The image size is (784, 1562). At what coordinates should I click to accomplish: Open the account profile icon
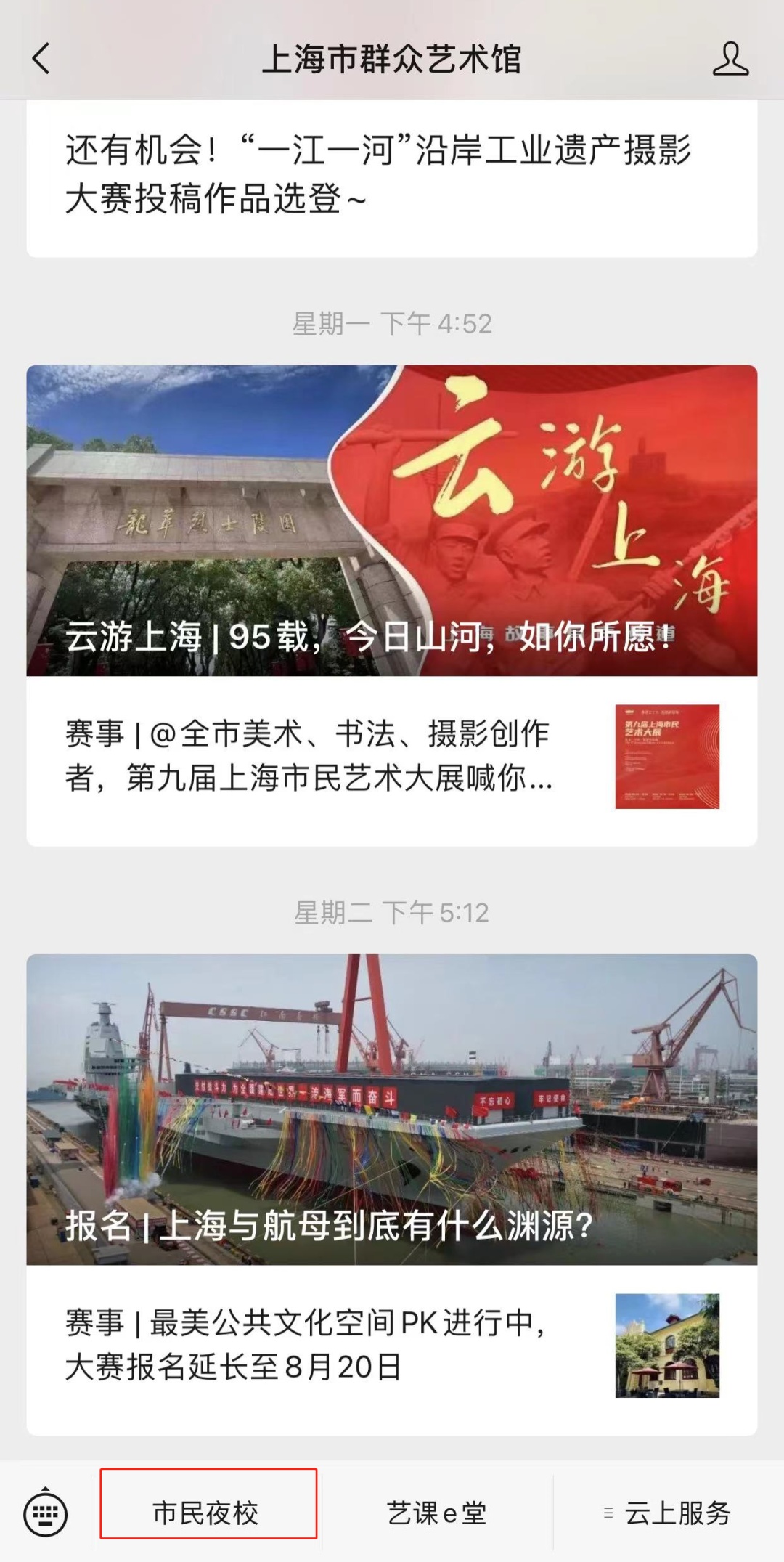[x=730, y=58]
